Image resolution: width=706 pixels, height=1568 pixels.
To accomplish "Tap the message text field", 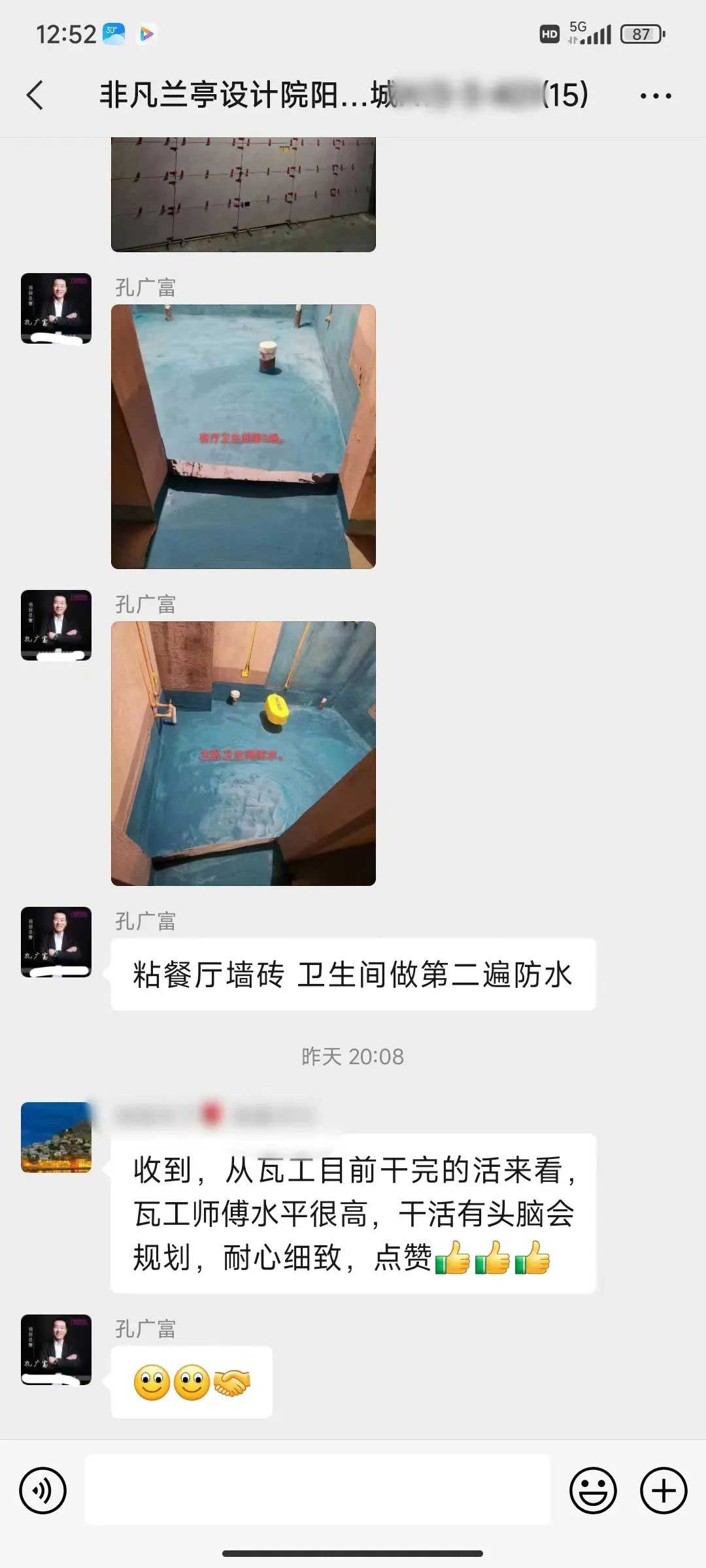I will (x=318, y=1491).
